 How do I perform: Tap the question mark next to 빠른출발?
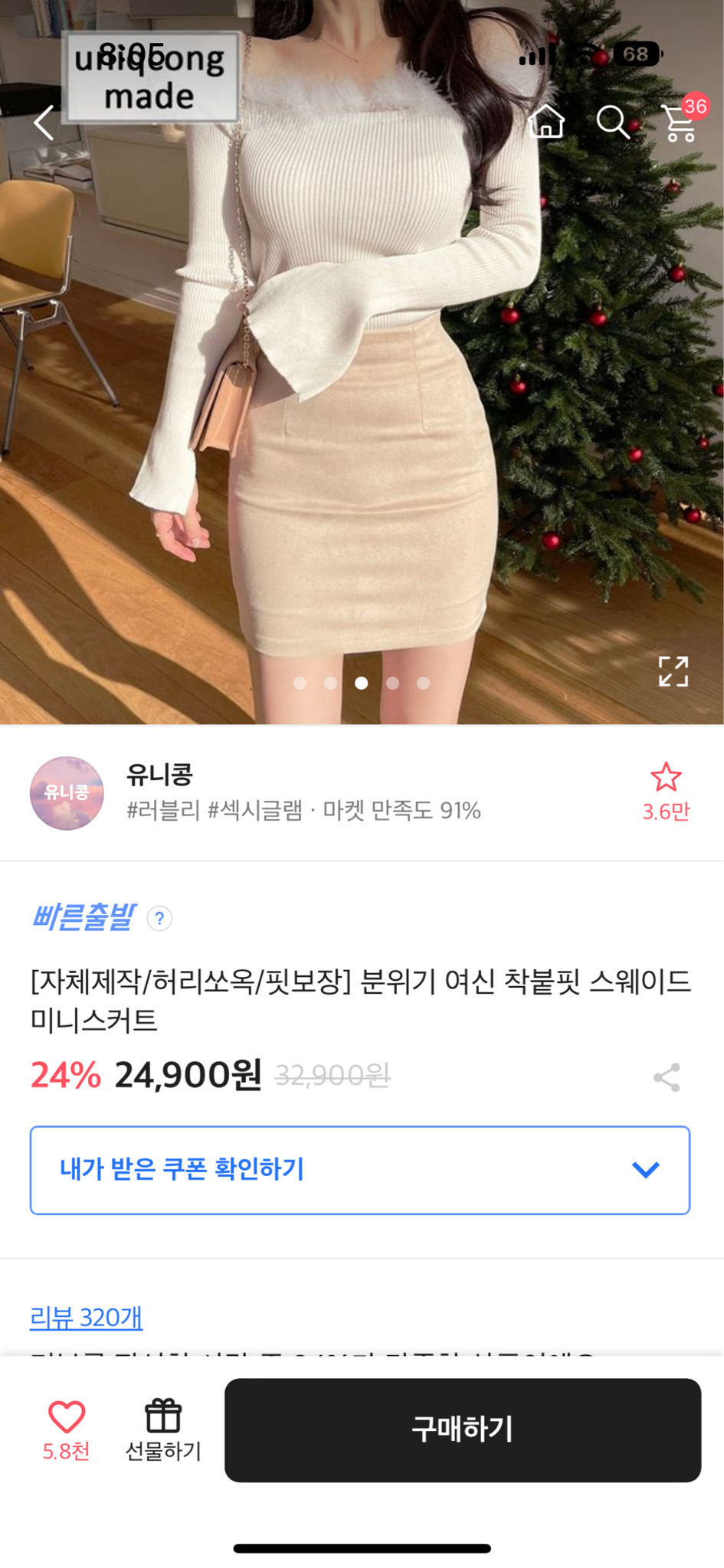tap(159, 920)
